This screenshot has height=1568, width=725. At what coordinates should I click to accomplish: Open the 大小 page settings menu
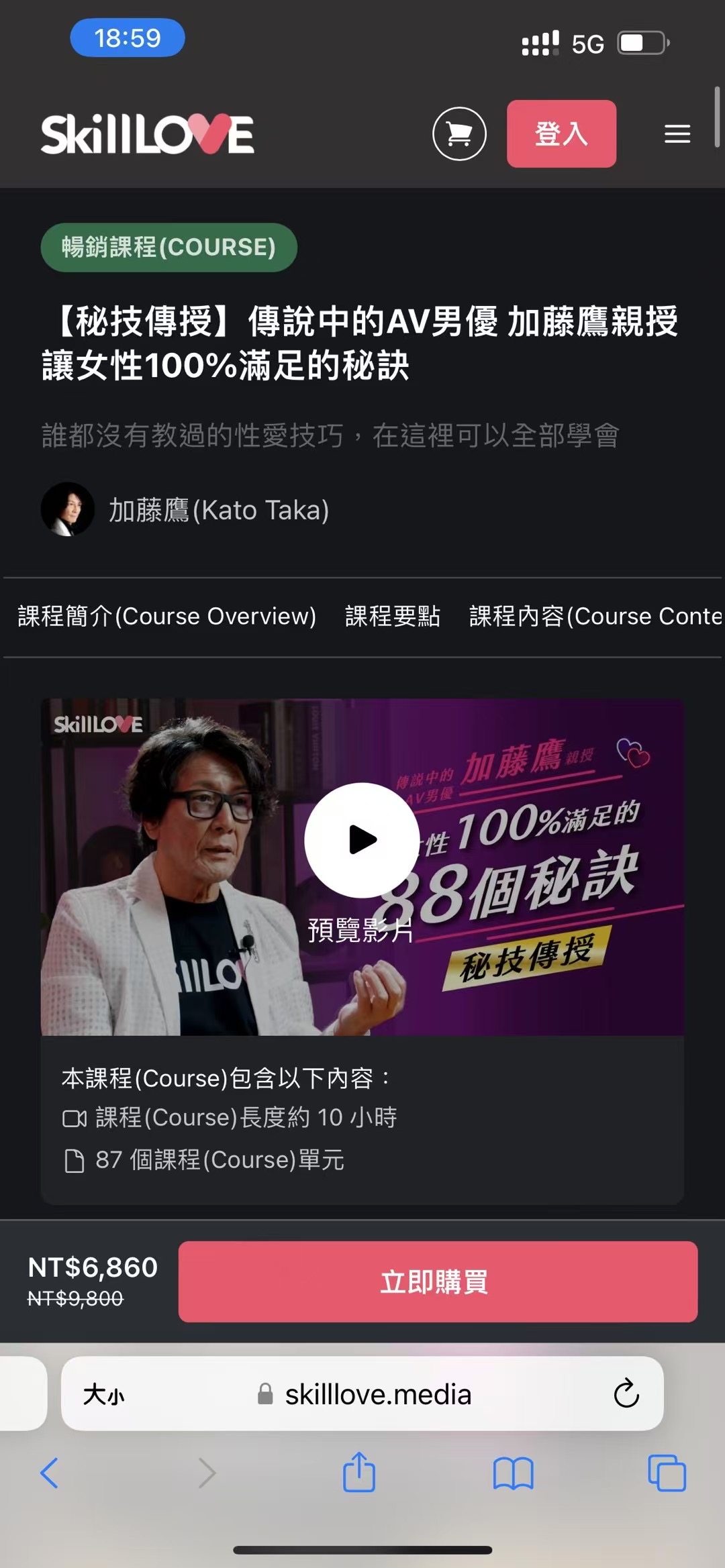click(x=104, y=1395)
